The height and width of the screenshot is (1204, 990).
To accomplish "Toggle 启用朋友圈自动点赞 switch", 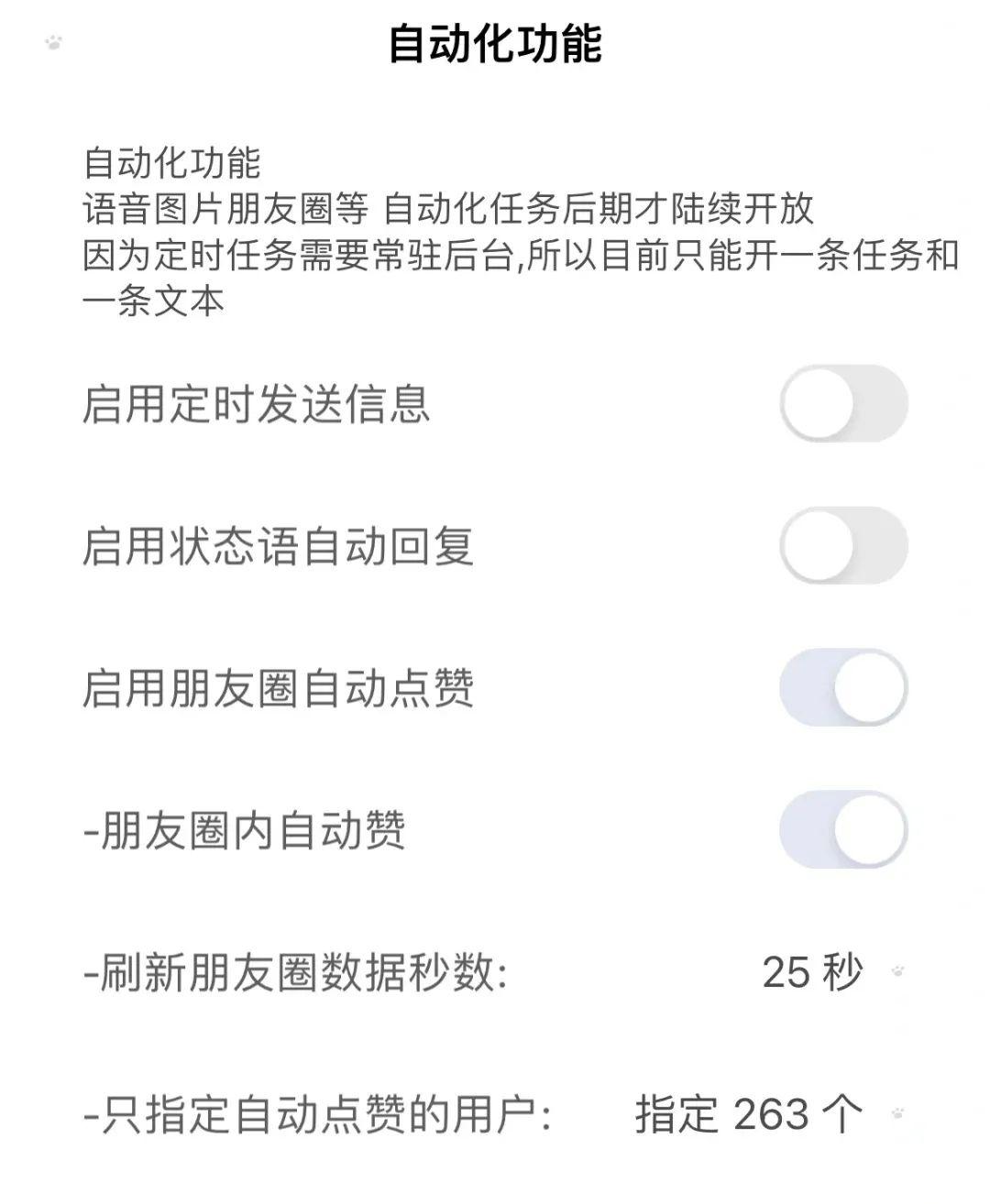I will point(843,688).
